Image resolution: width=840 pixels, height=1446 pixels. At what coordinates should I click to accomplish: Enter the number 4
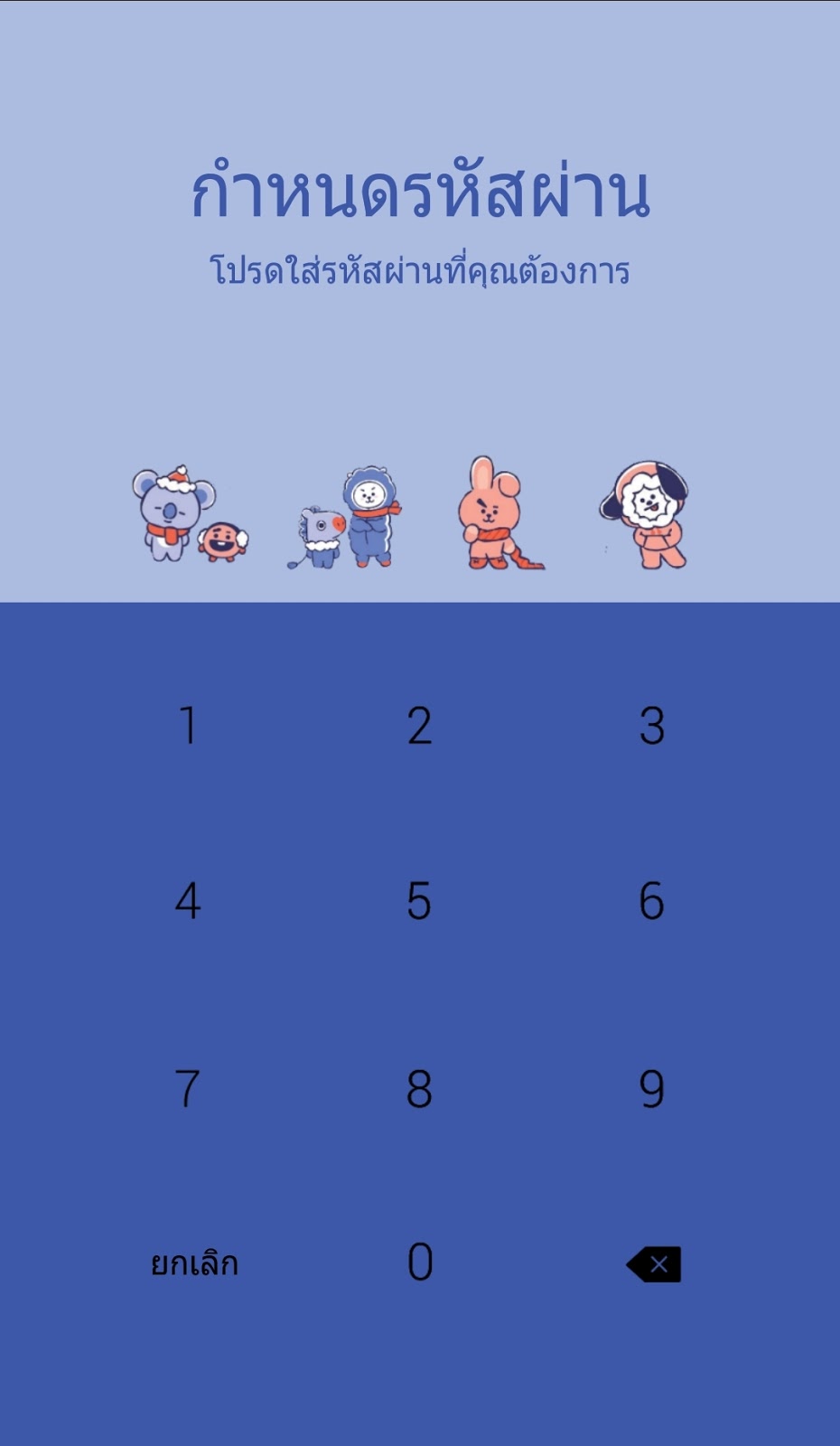pyautogui.click(x=188, y=900)
